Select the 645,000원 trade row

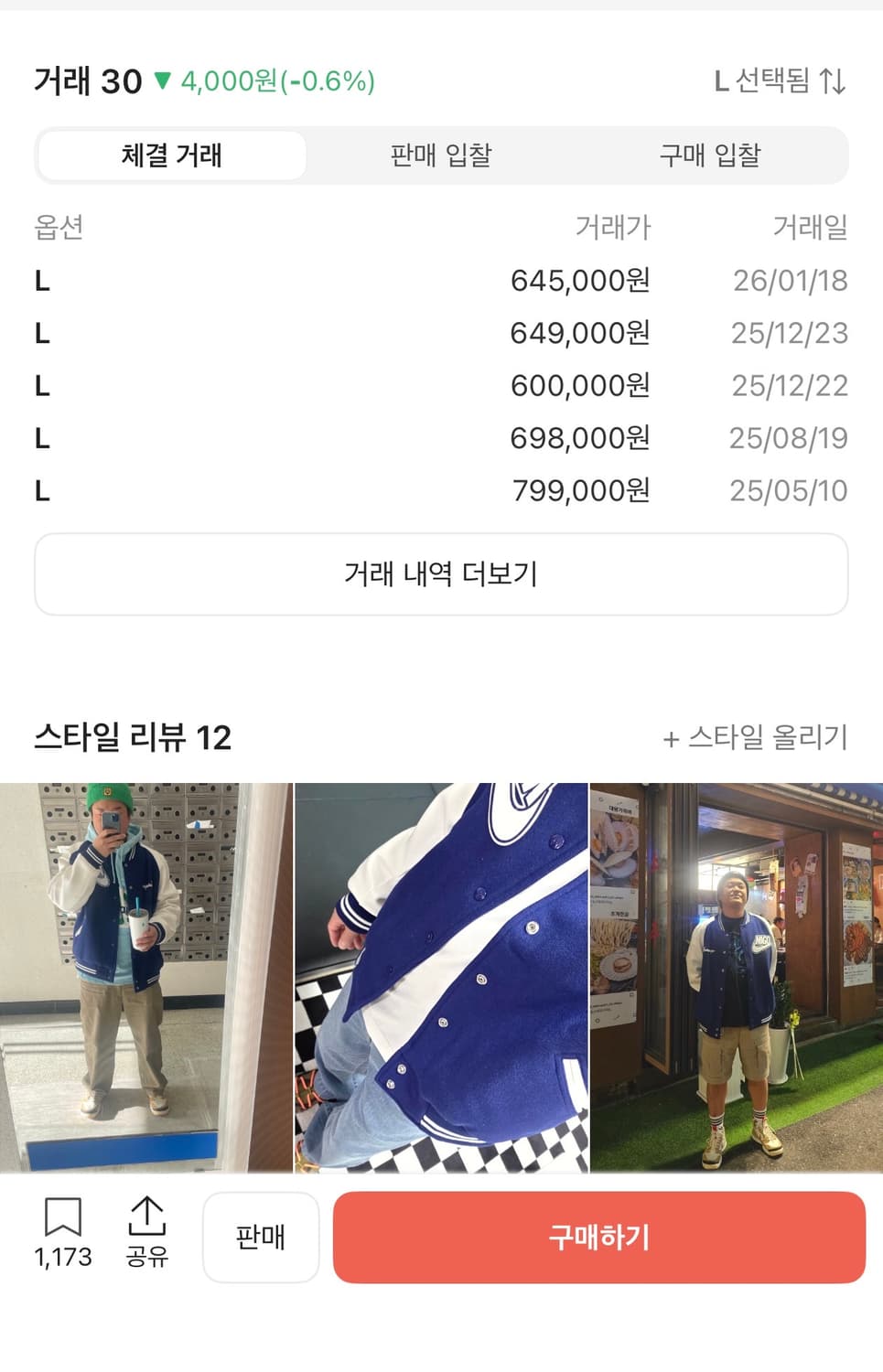coord(441,282)
